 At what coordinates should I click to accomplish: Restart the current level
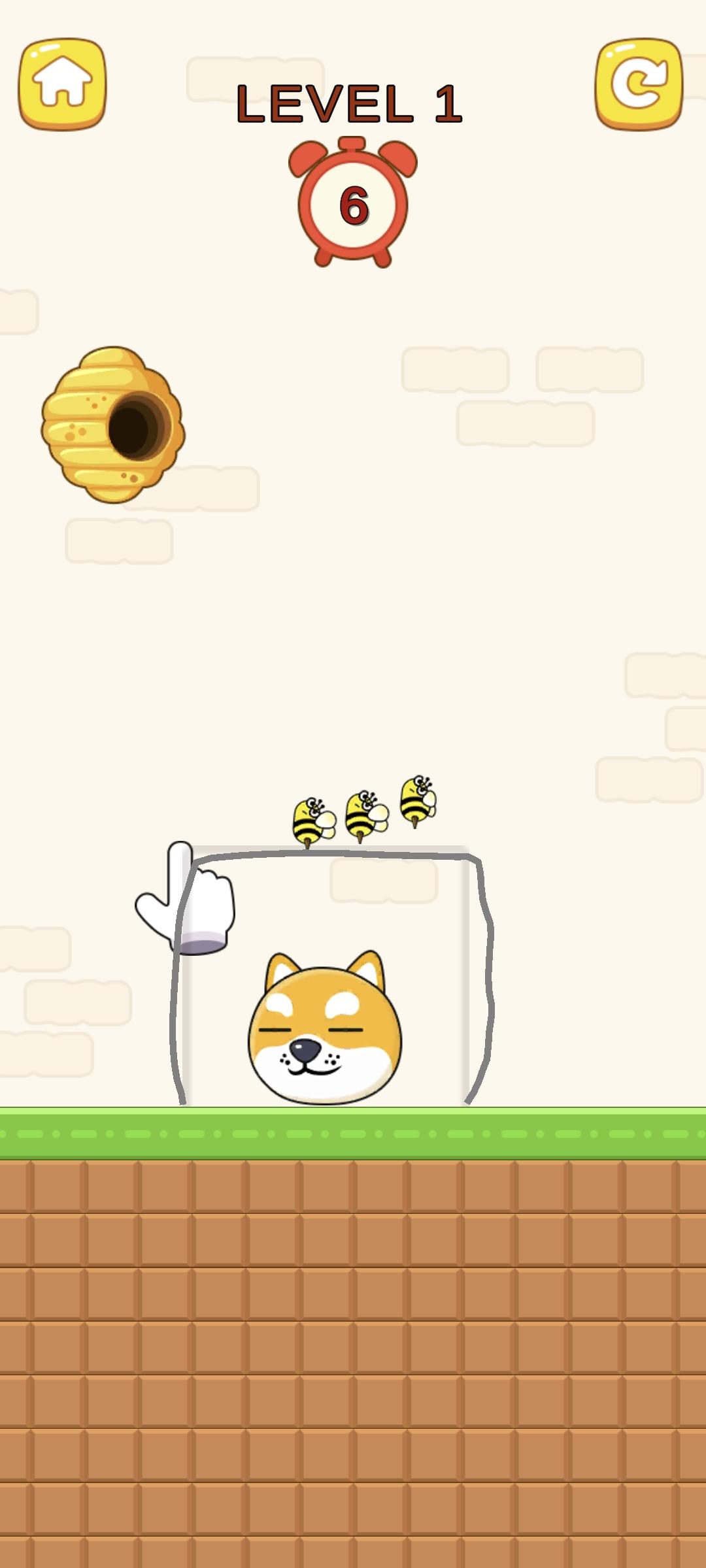(638, 84)
